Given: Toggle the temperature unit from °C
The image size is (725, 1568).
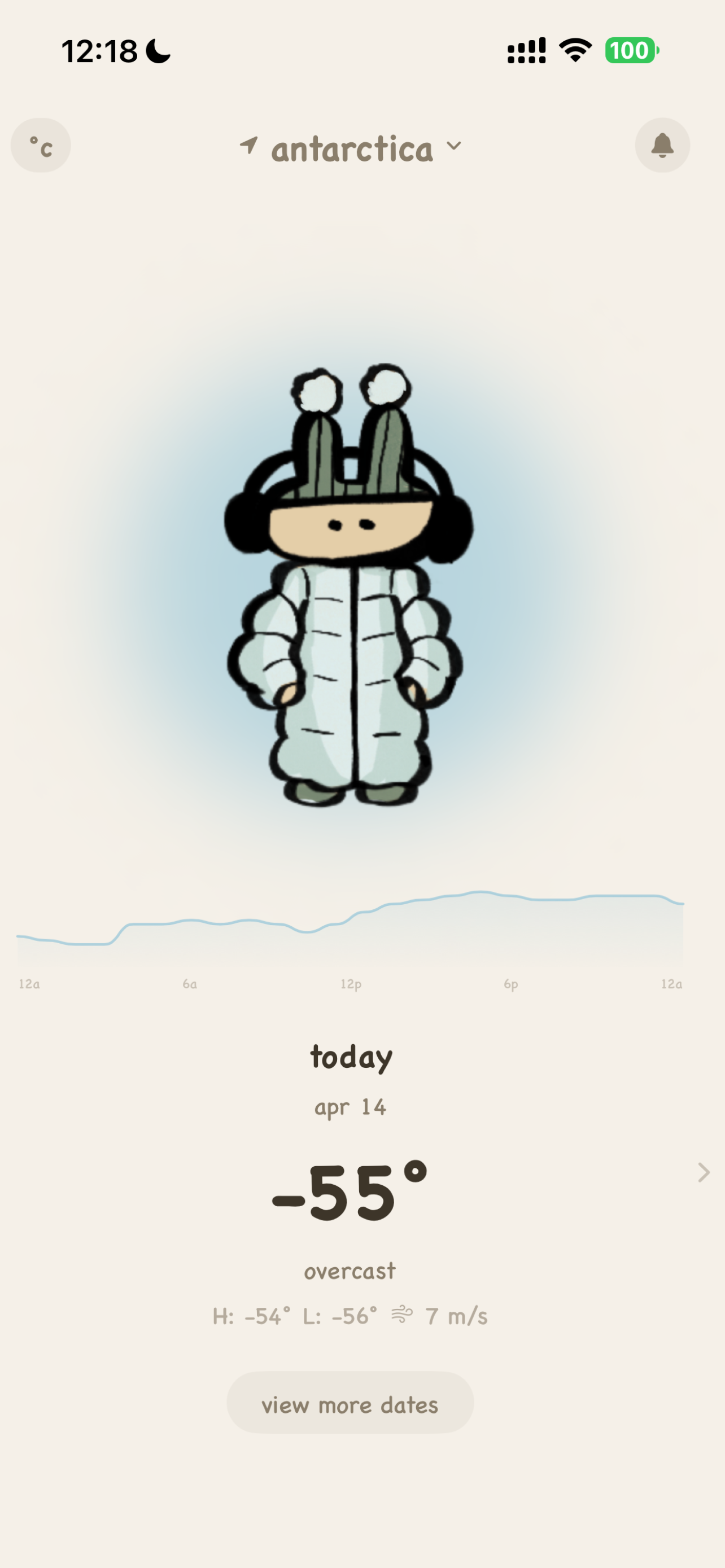Looking at the screenshot, I should [x=40, y=145].
